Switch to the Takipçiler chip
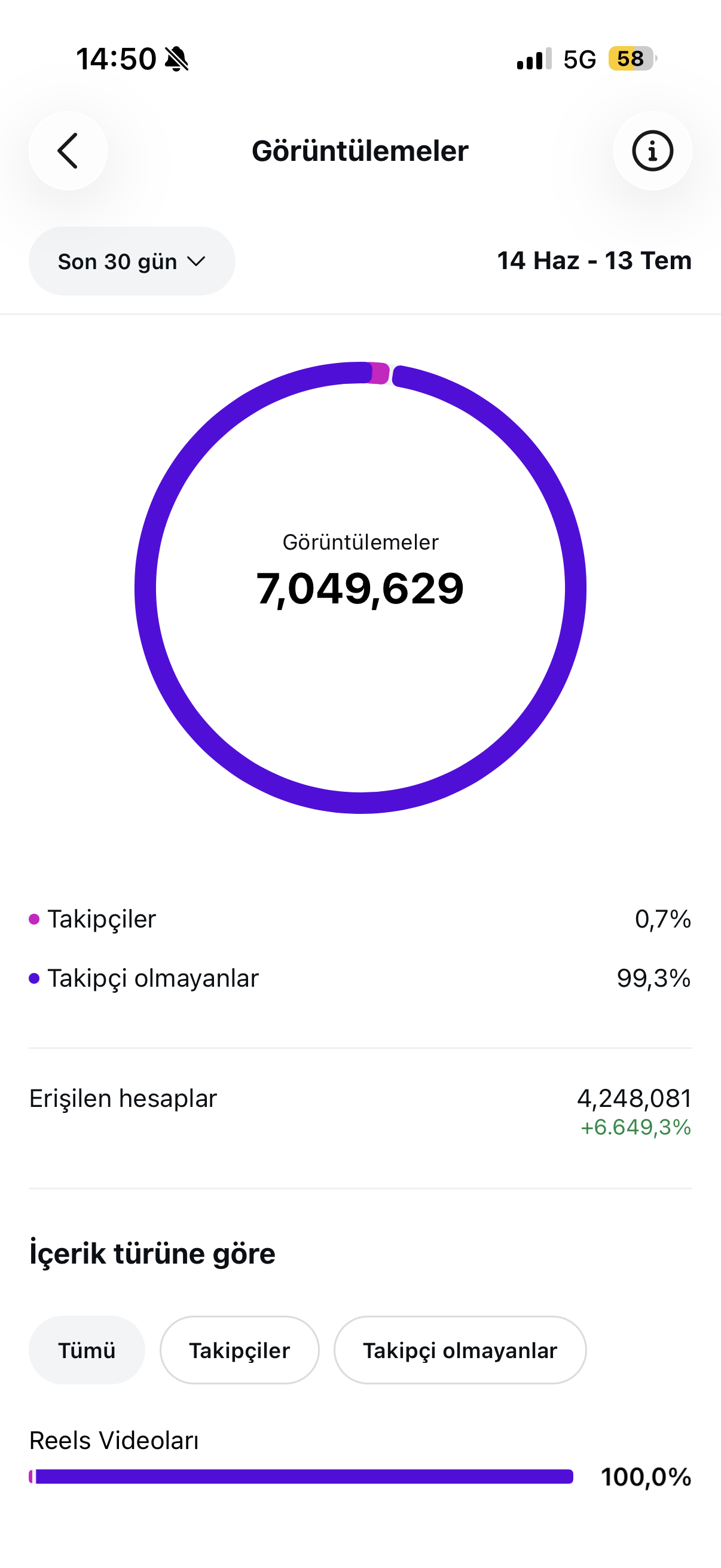 point(240,1350)
